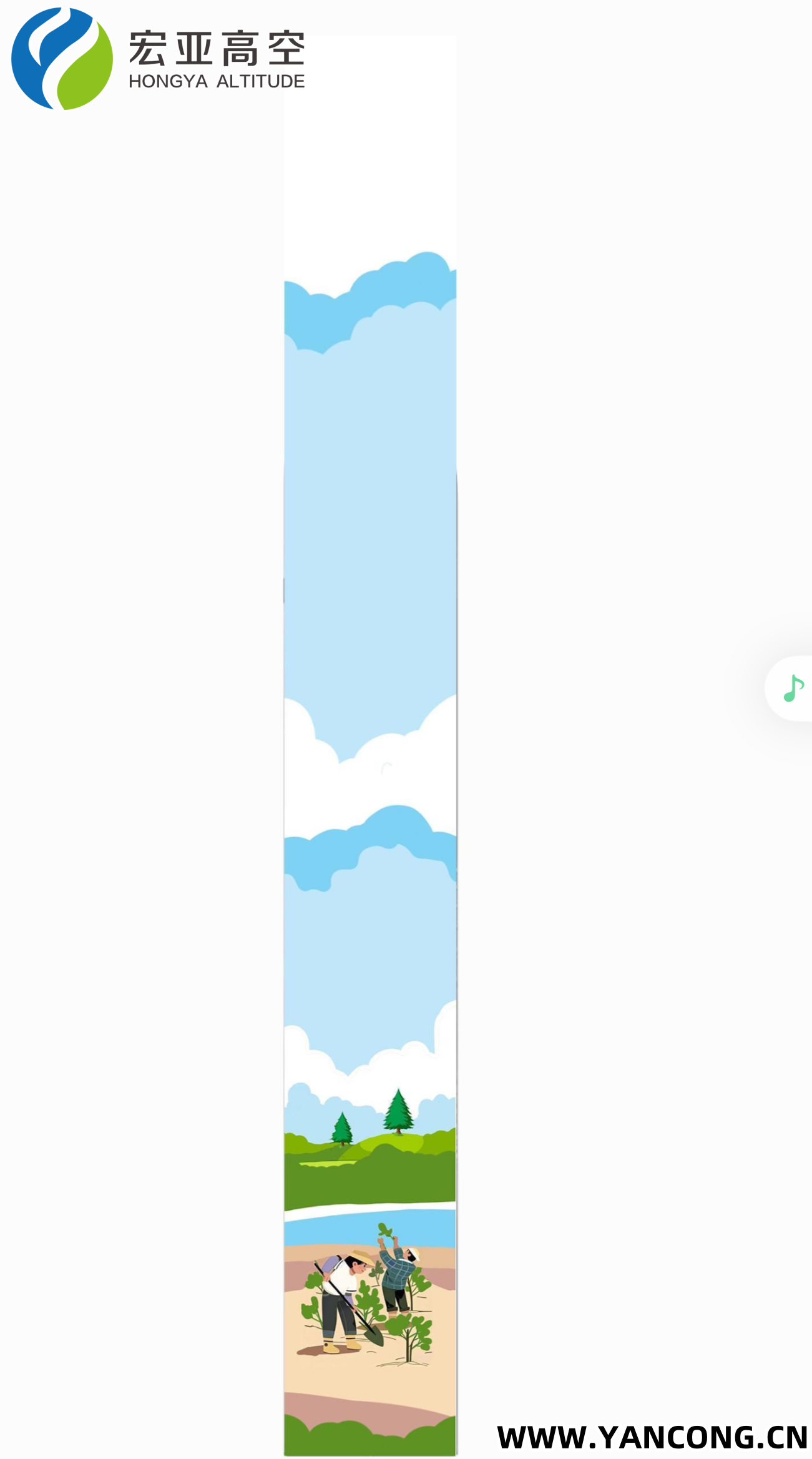Toggle the background music note button
The image size is (812, 1459).
coord(793,688)
